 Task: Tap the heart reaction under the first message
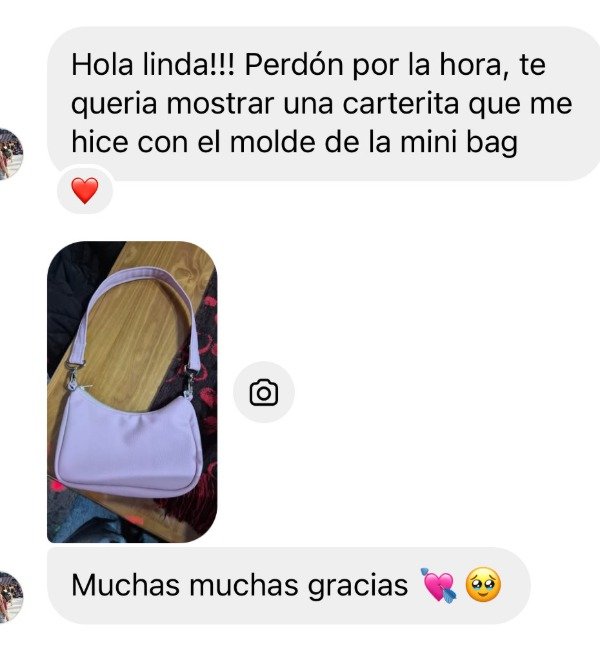[x=85, y=190]
